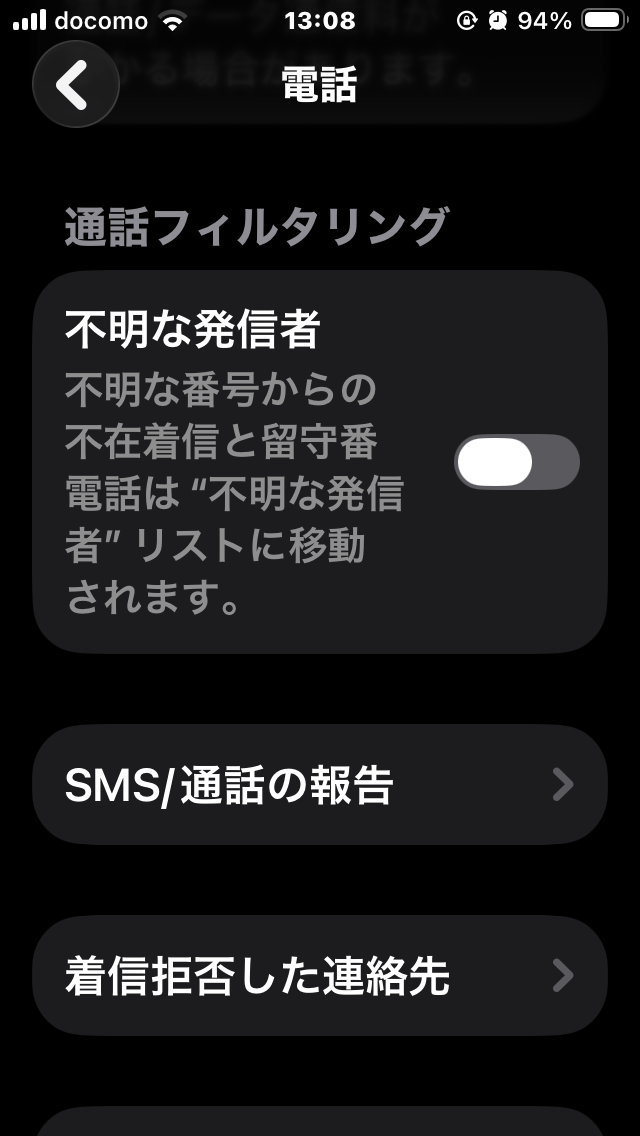
Task: Toggle the 不明な発信者 switch
Action: pos(516,462)
